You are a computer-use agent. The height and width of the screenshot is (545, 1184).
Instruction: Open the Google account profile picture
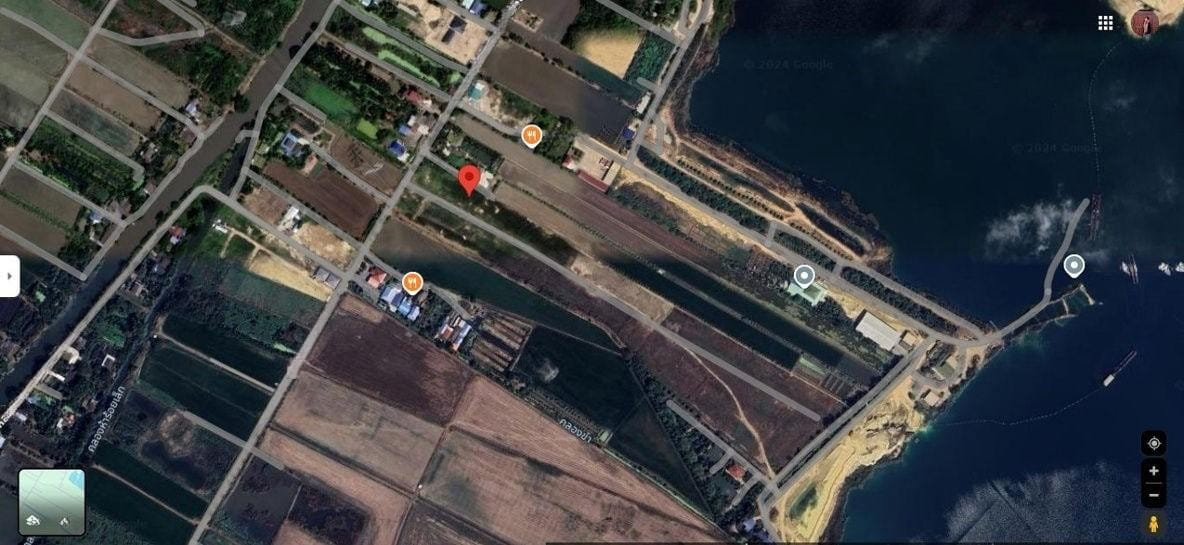[1145, 22]
